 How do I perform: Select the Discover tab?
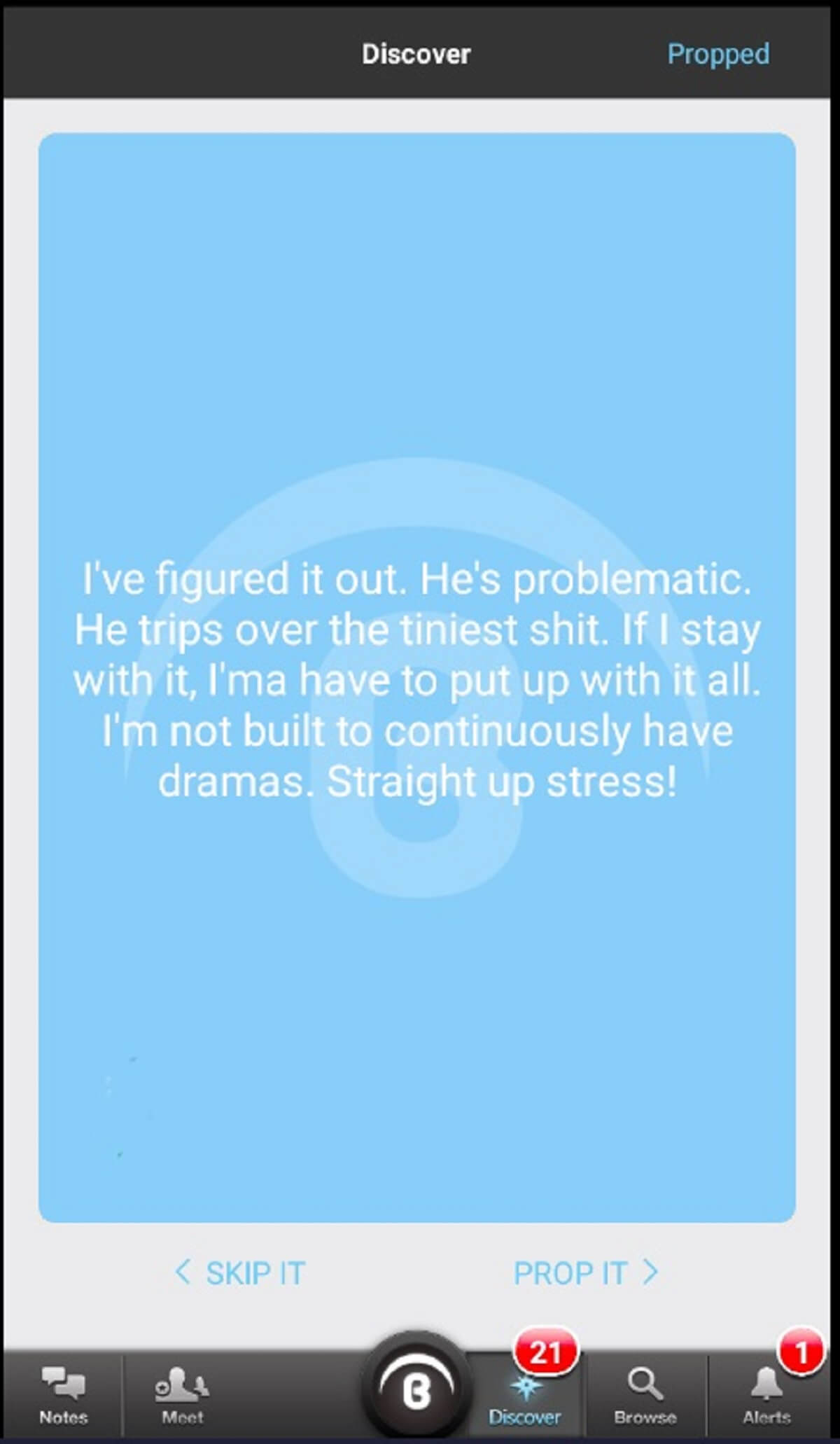pos(525,1397)
